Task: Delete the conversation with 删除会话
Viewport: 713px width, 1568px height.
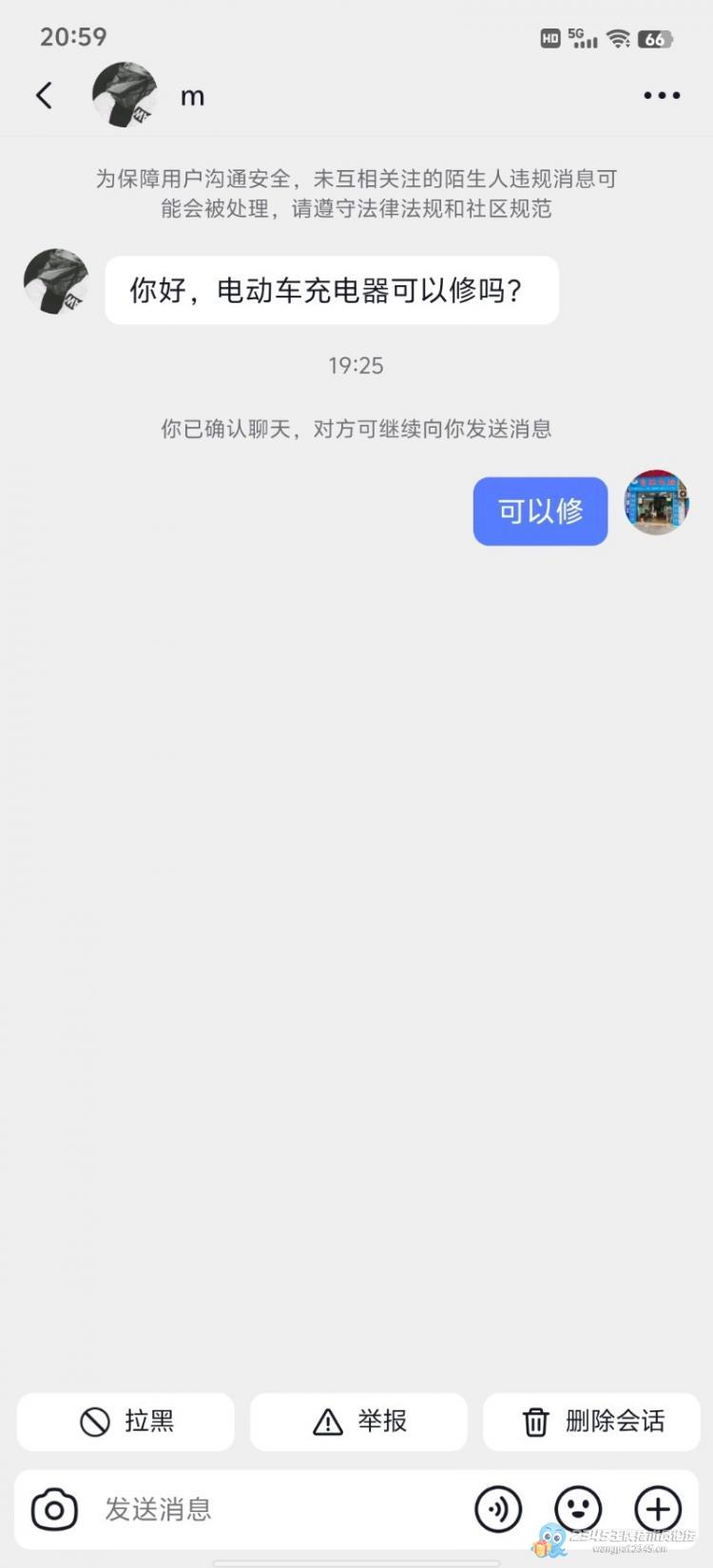Action: point(591,1422)
